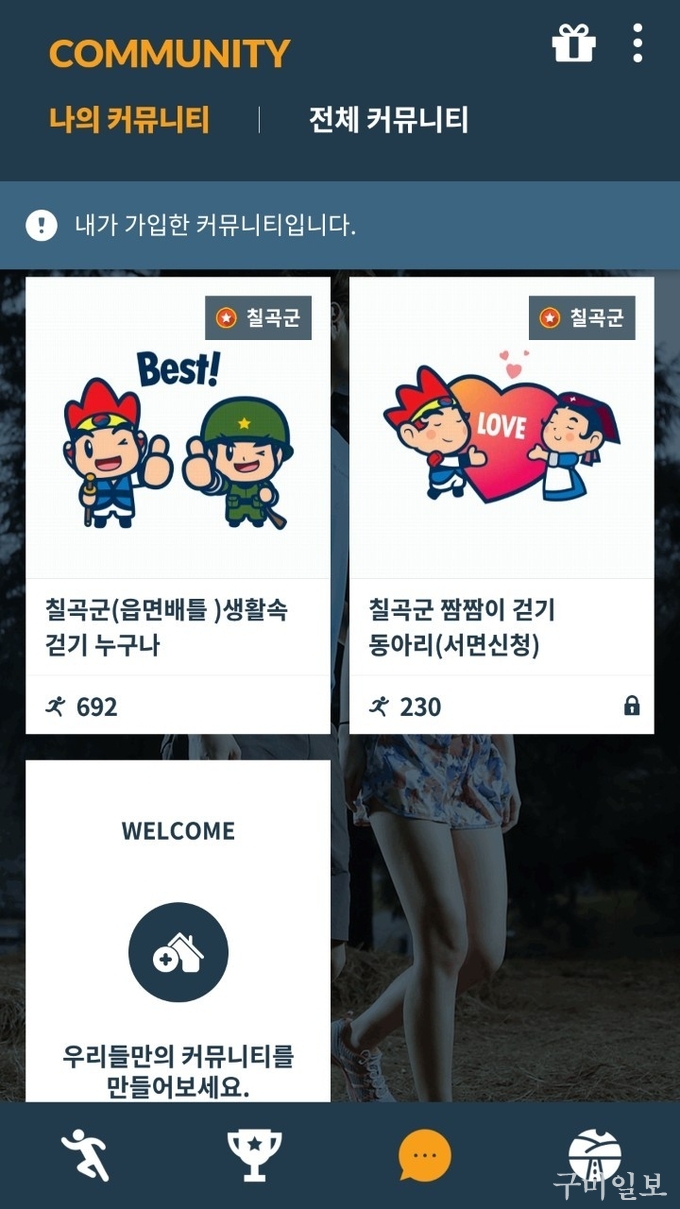
Task: Switch to 전체 커뮤니티 tab
Action: pyautogui.click(x=388, y=121)
